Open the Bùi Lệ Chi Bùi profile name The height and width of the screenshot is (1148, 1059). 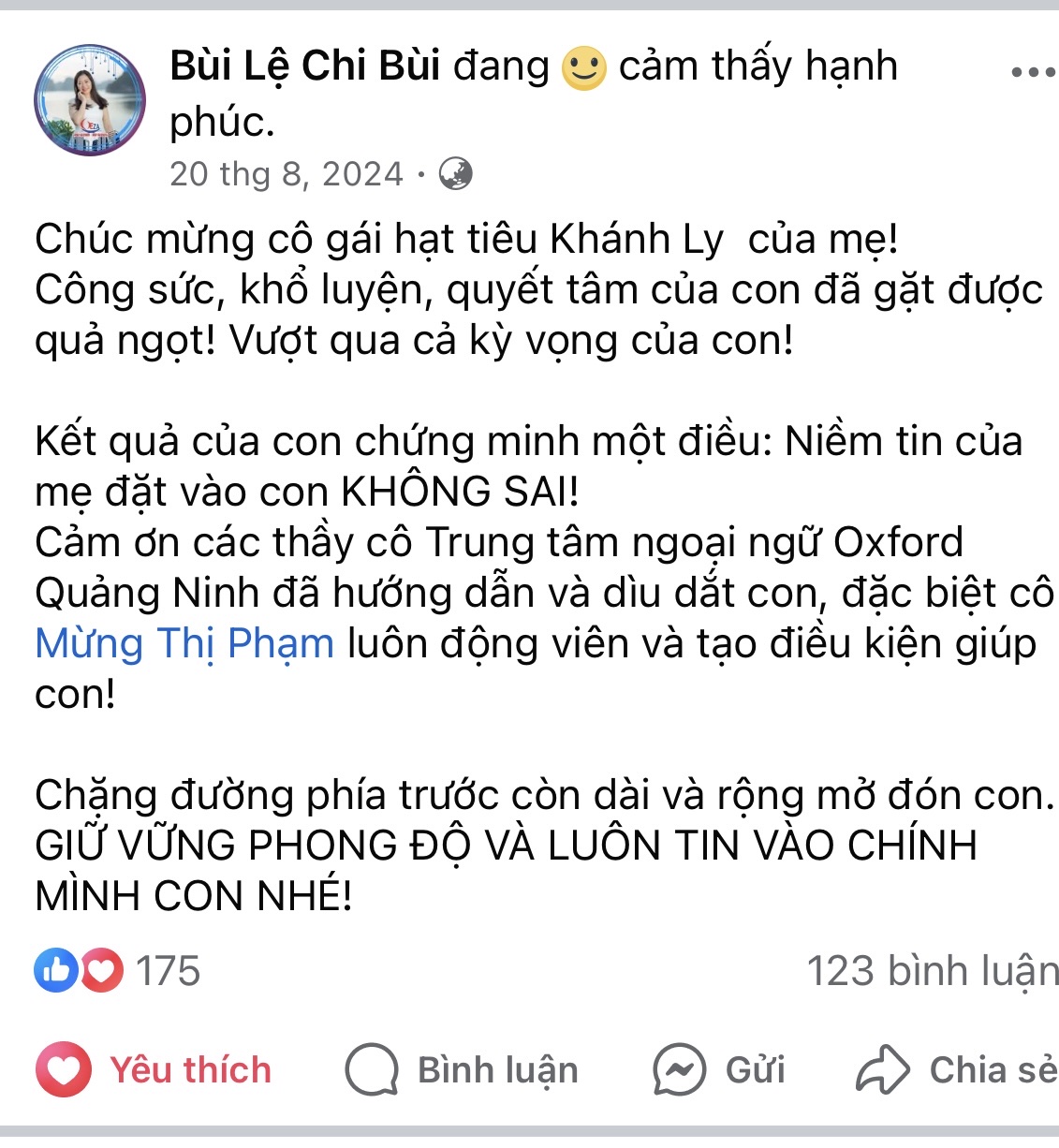pos(305,66)
